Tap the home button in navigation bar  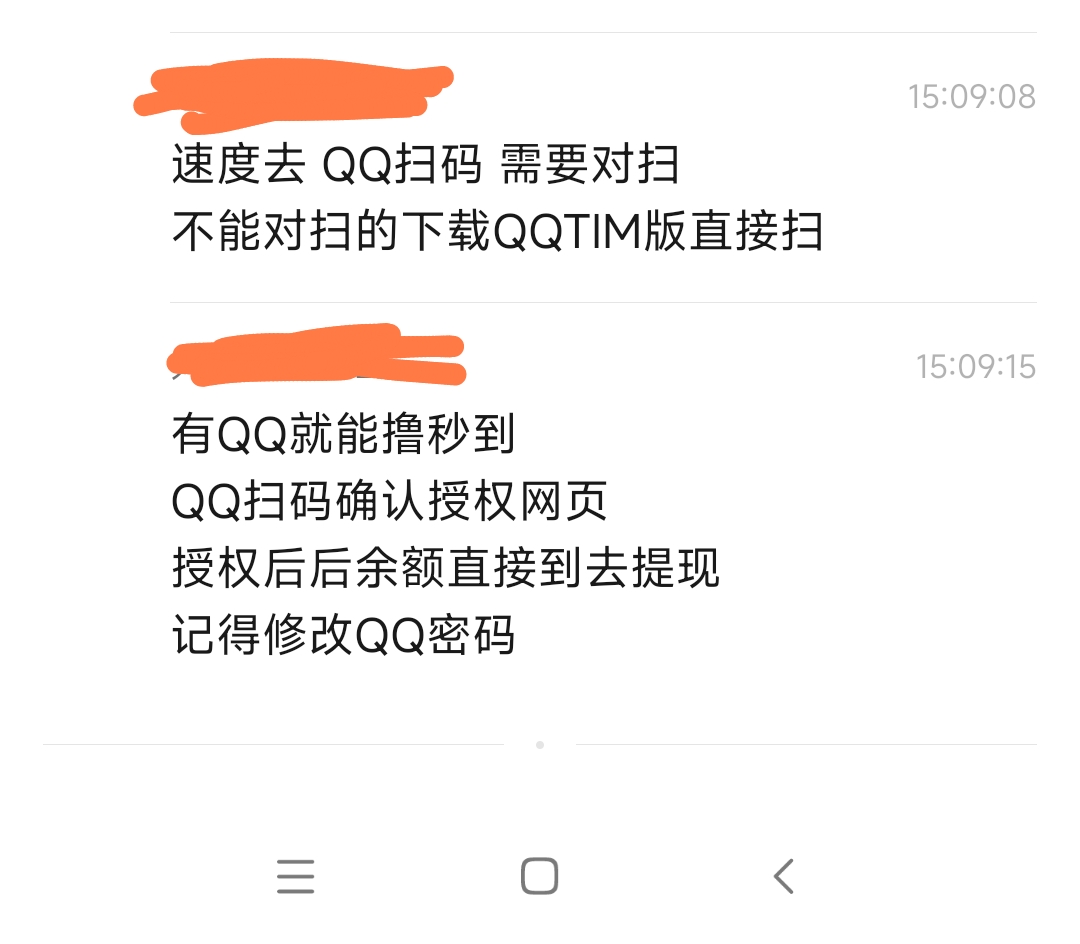pyautogui.click(x=539, y=876)
